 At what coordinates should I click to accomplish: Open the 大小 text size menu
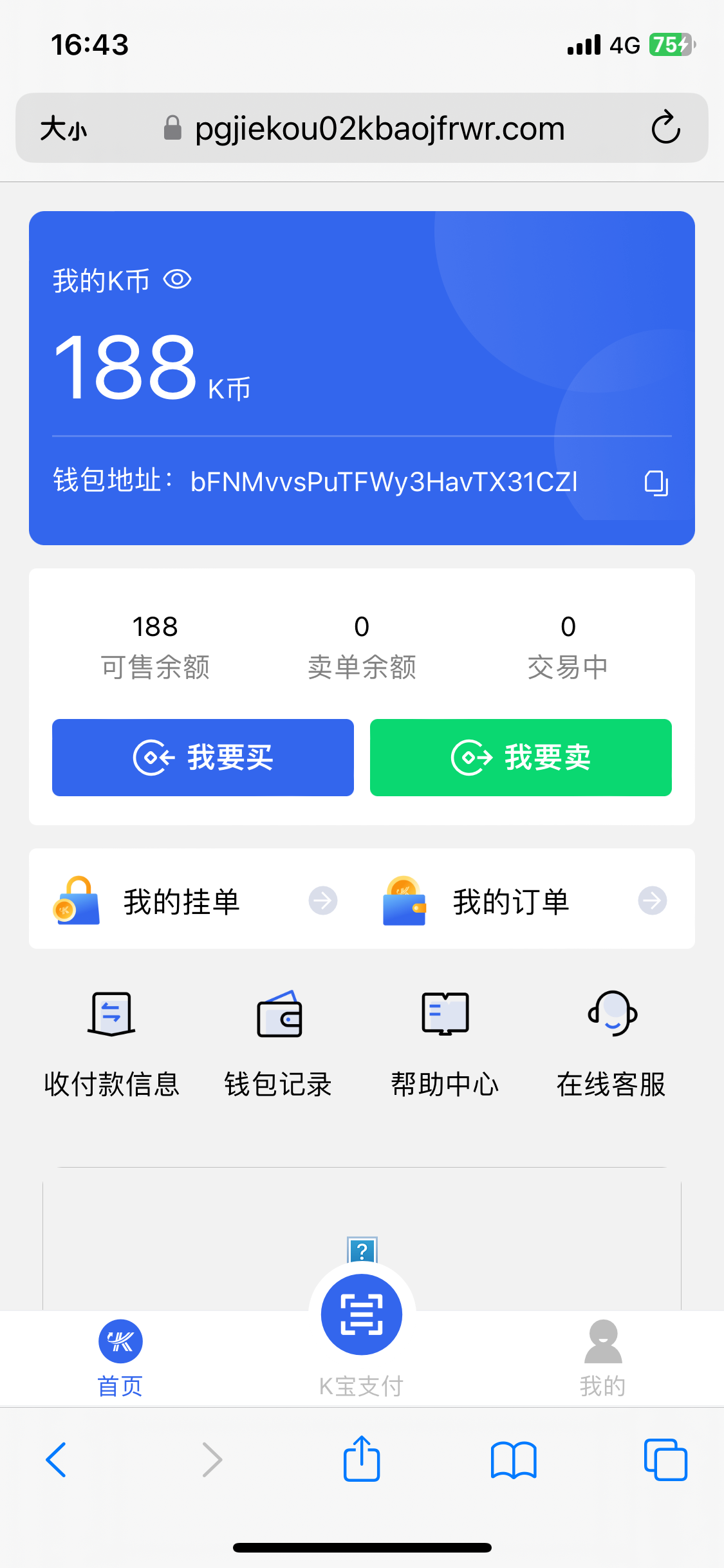63,128
